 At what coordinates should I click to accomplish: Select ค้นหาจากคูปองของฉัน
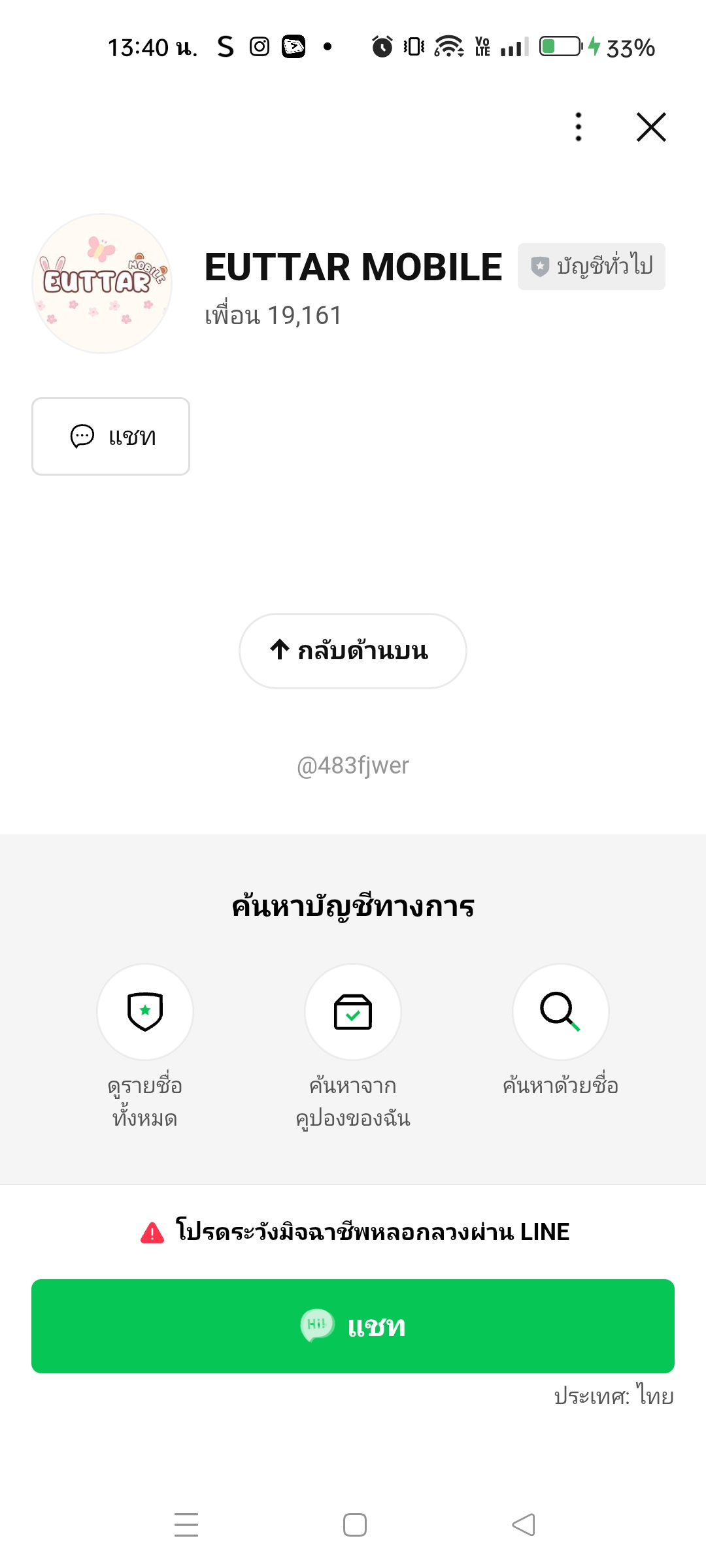[x=353, y=1012]
